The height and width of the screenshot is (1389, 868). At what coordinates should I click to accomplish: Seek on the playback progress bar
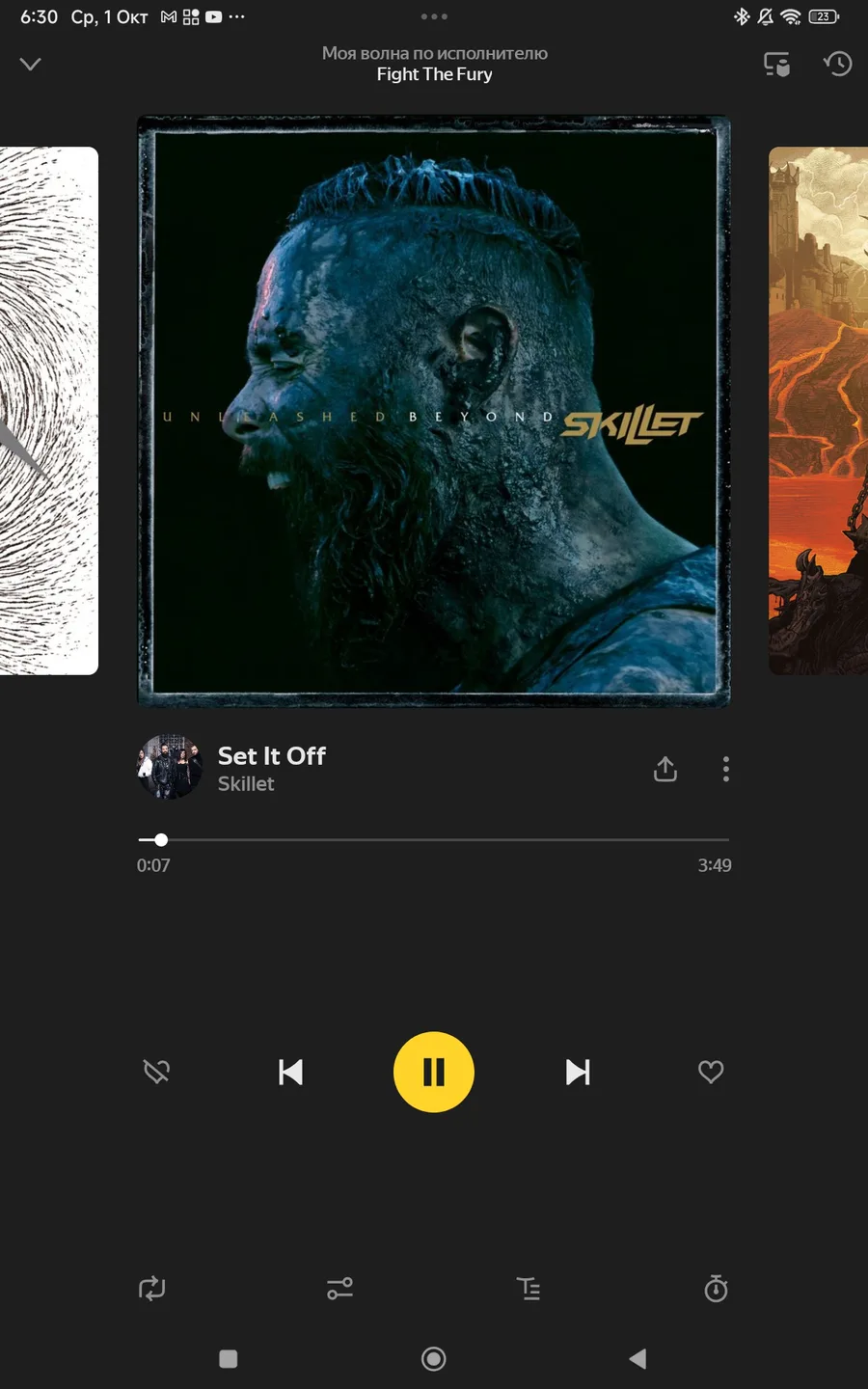(434, 840)
